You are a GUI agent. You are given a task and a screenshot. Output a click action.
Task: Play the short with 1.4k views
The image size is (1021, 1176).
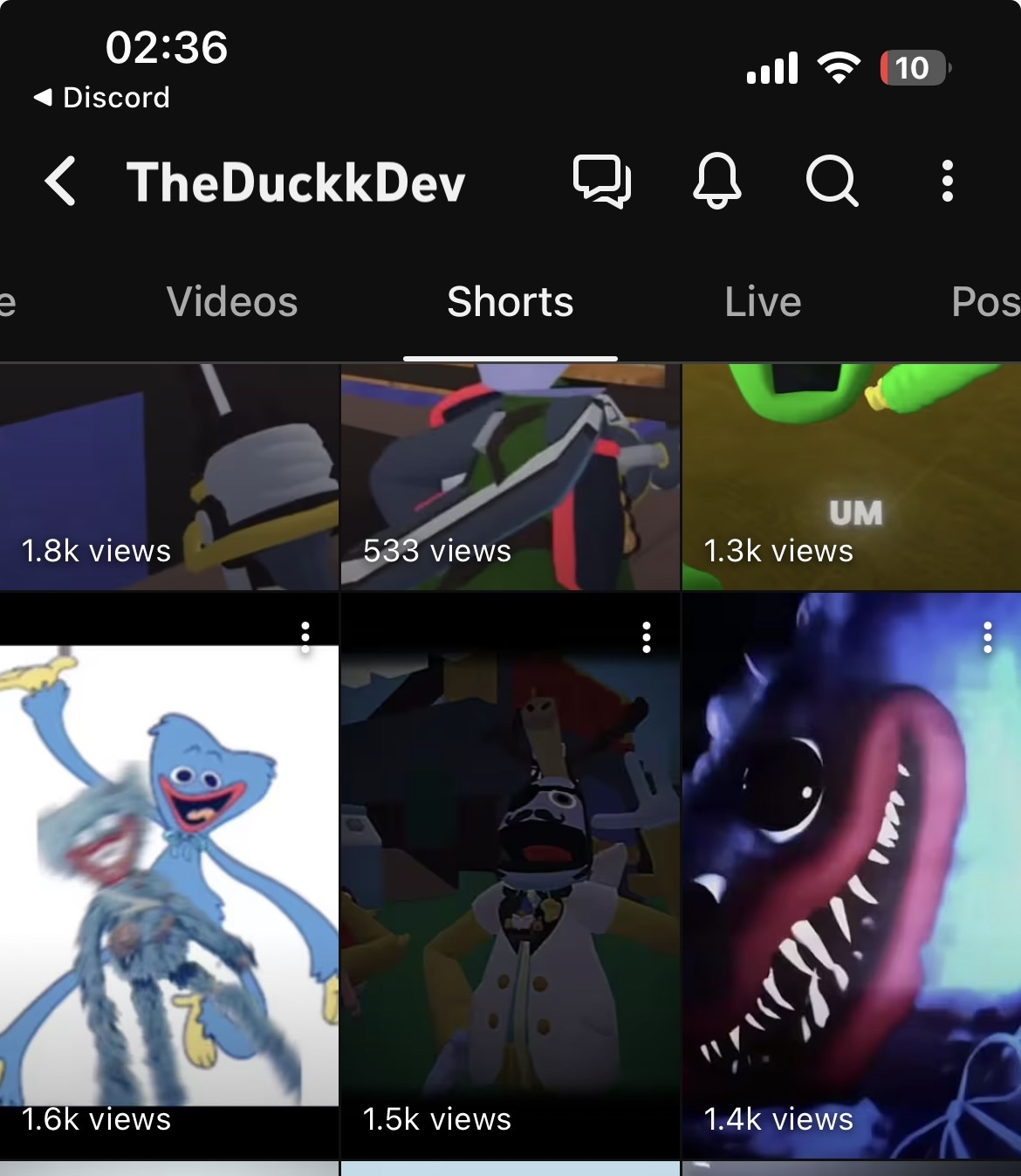point(852,876)
